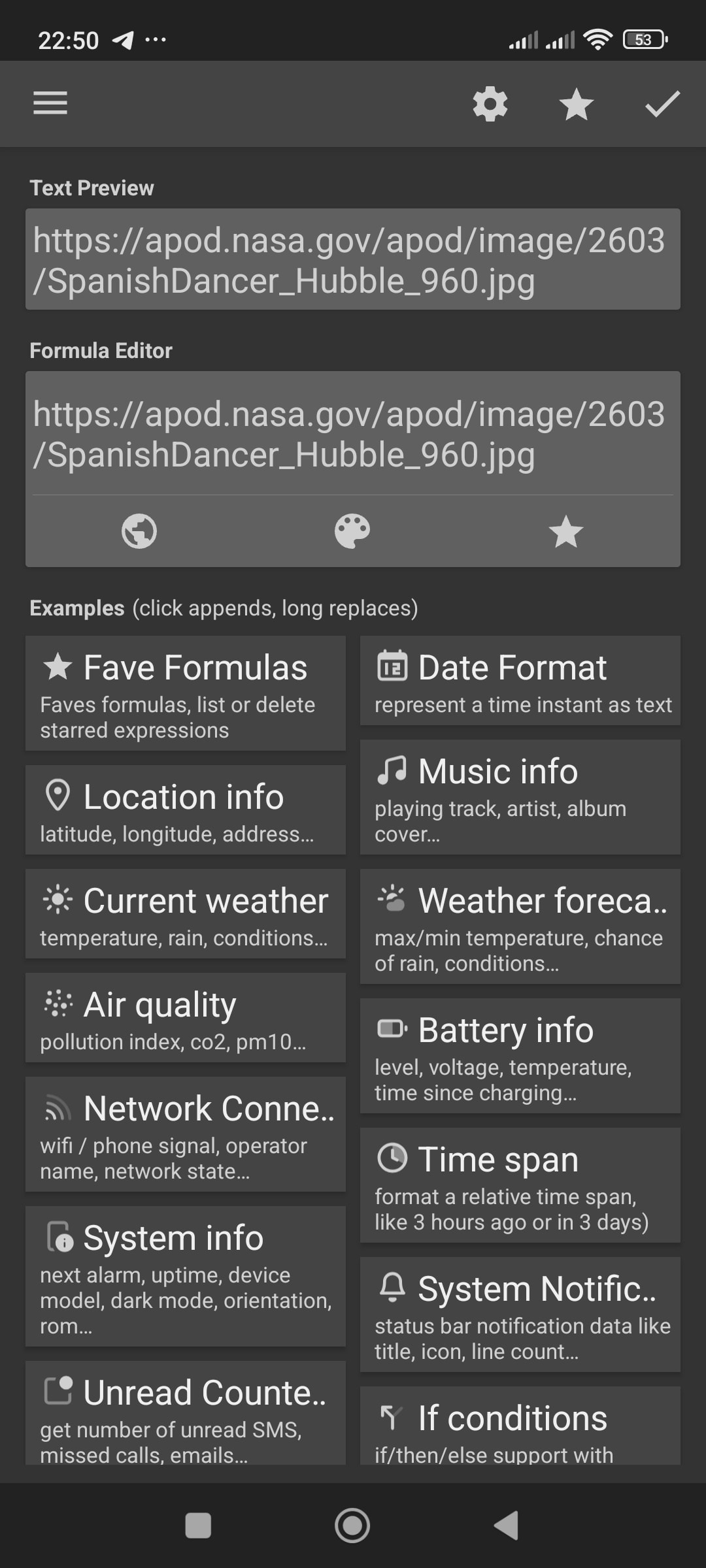This screenshot has width=706, height=1568.
Task: Select the Current weather card
Action: [186, 913]
